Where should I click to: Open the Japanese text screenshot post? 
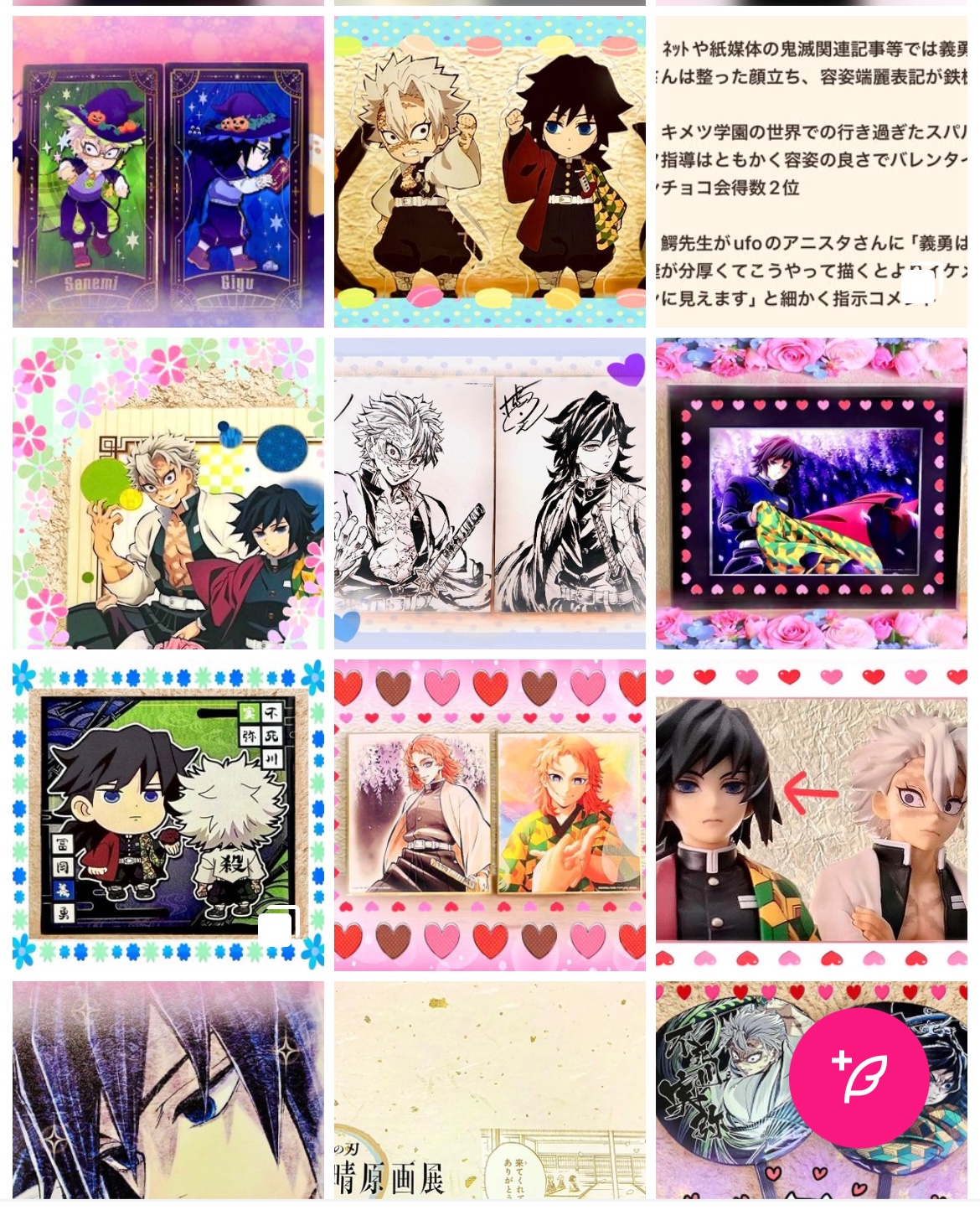[x=811, y=172]
